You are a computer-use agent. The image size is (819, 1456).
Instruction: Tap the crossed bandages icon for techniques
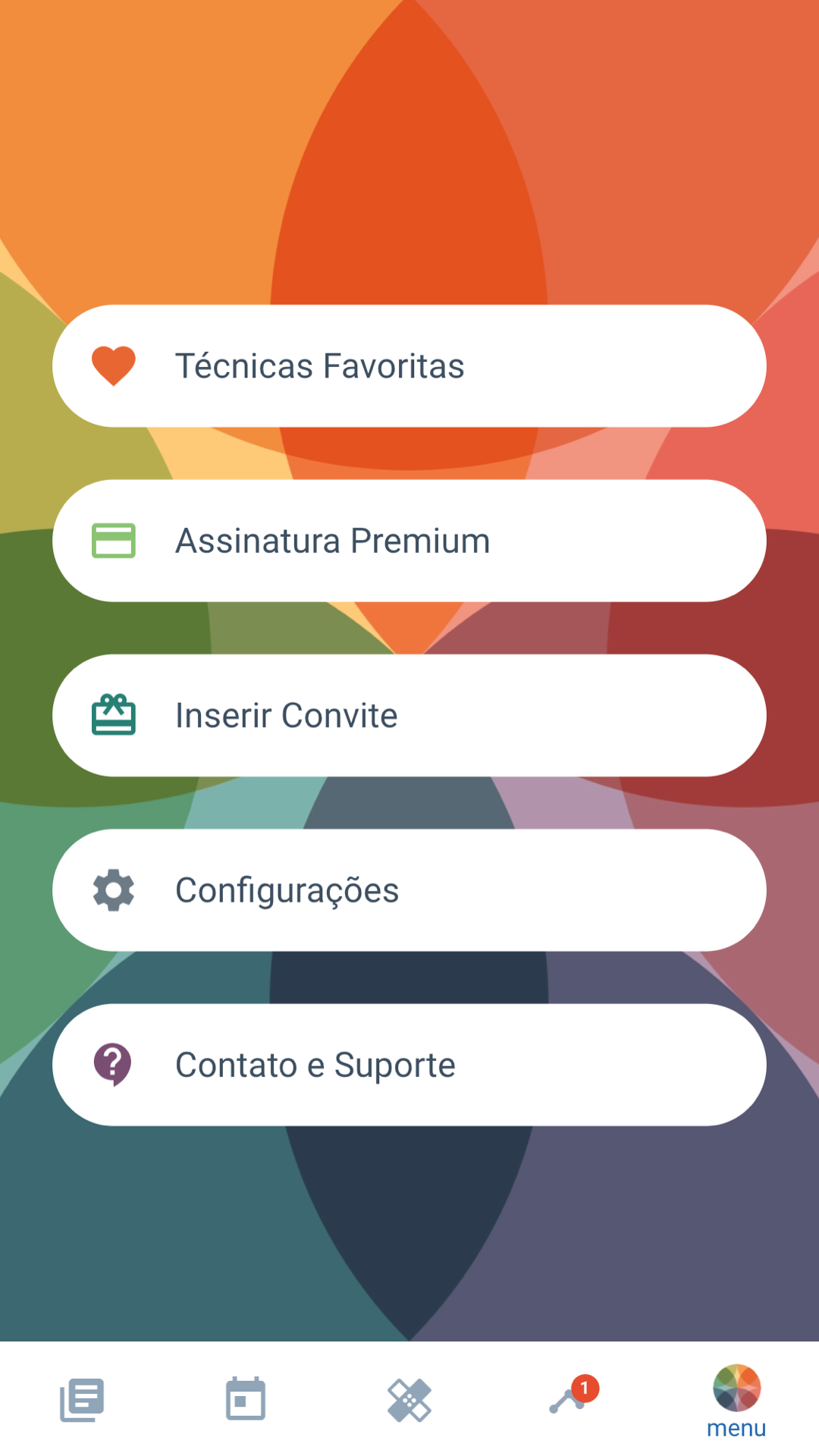(409, 1401)
